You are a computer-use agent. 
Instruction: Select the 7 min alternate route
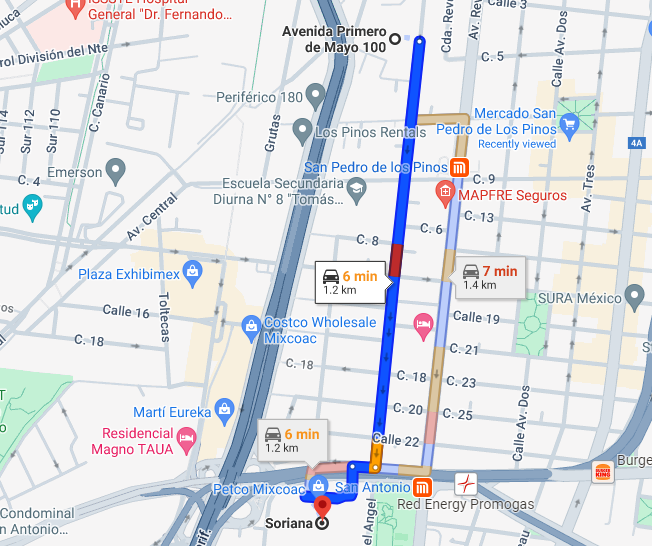[490, 277]
